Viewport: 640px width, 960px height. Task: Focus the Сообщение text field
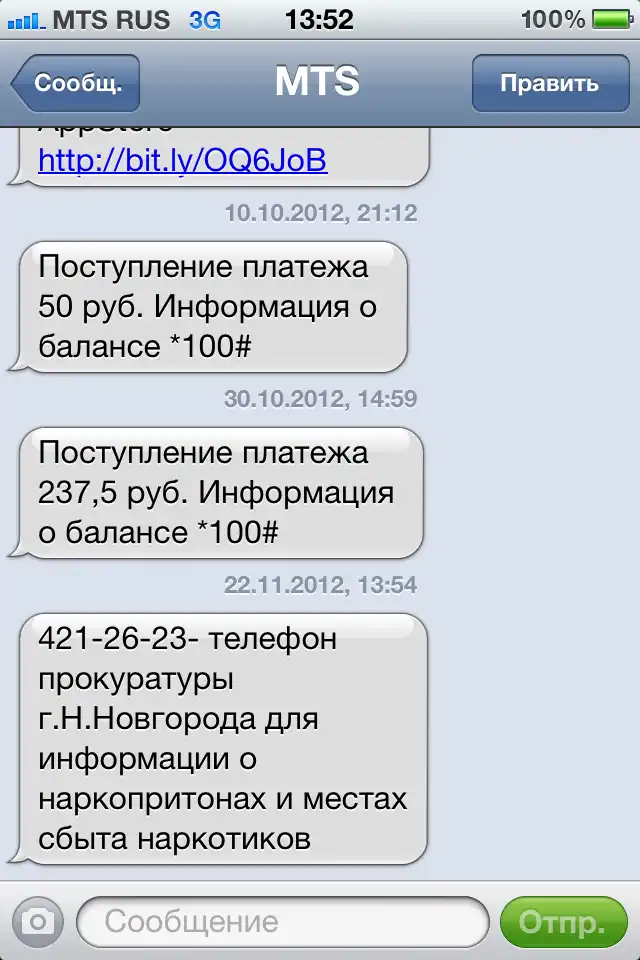[282, 921]
